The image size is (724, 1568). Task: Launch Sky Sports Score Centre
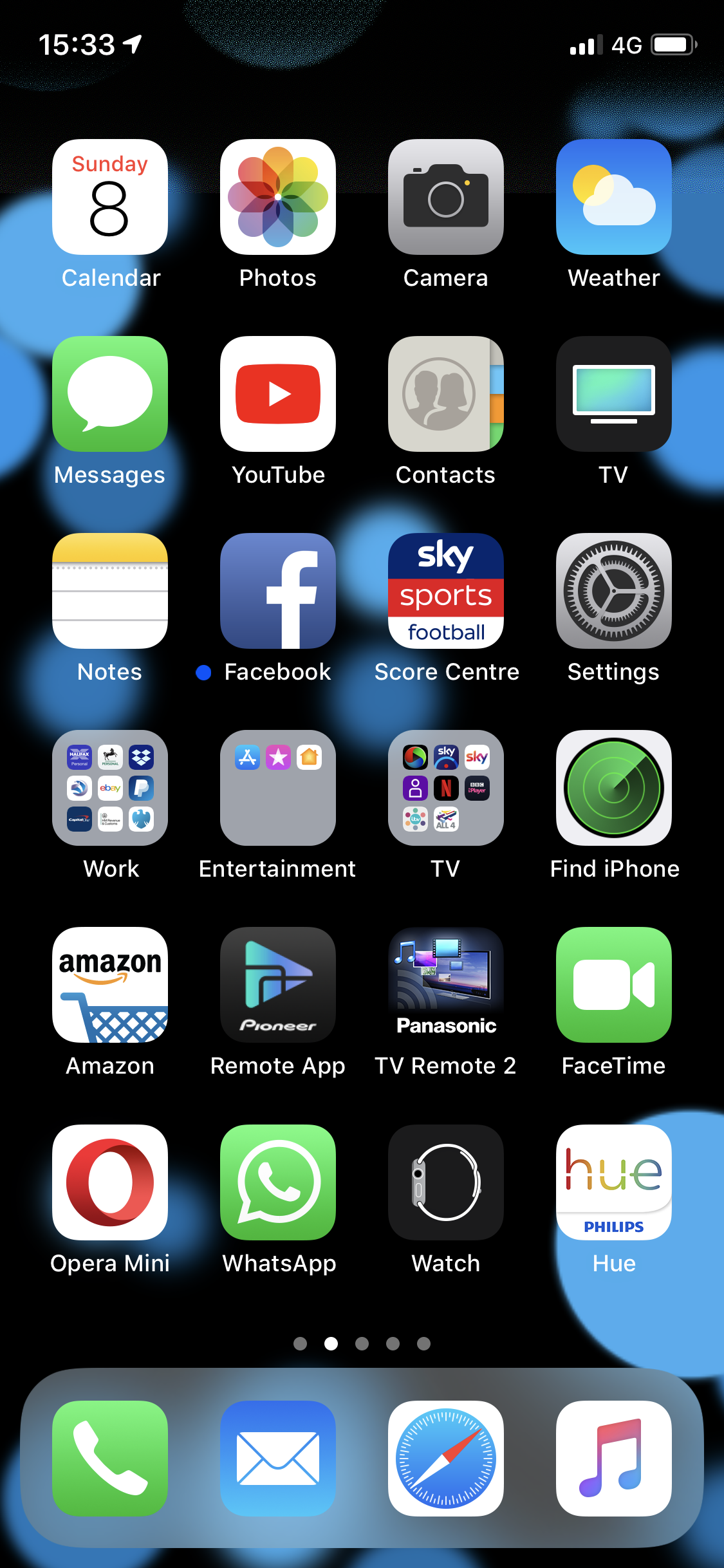[446, 591]
